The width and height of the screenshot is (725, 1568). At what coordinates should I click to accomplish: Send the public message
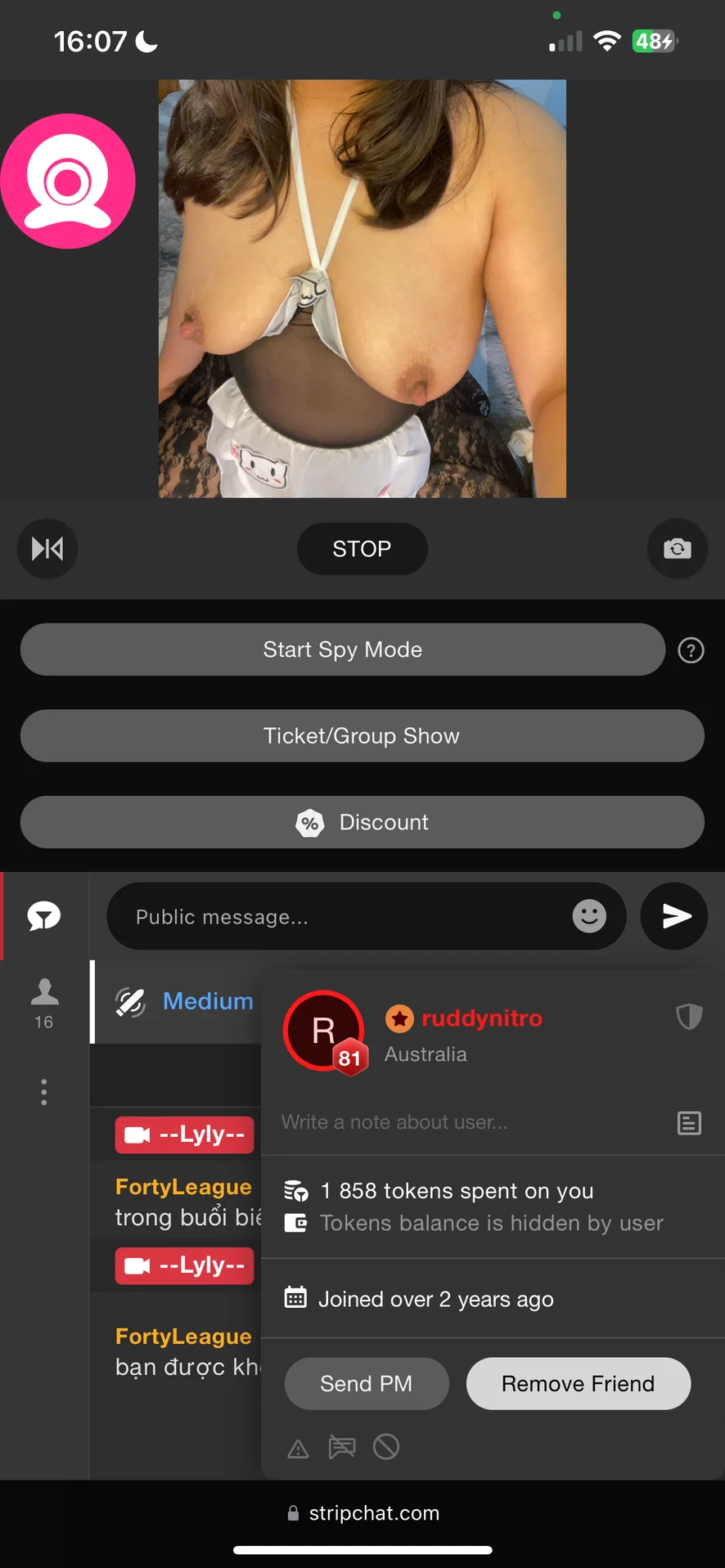pyautogui.click(x=674, y=916)
